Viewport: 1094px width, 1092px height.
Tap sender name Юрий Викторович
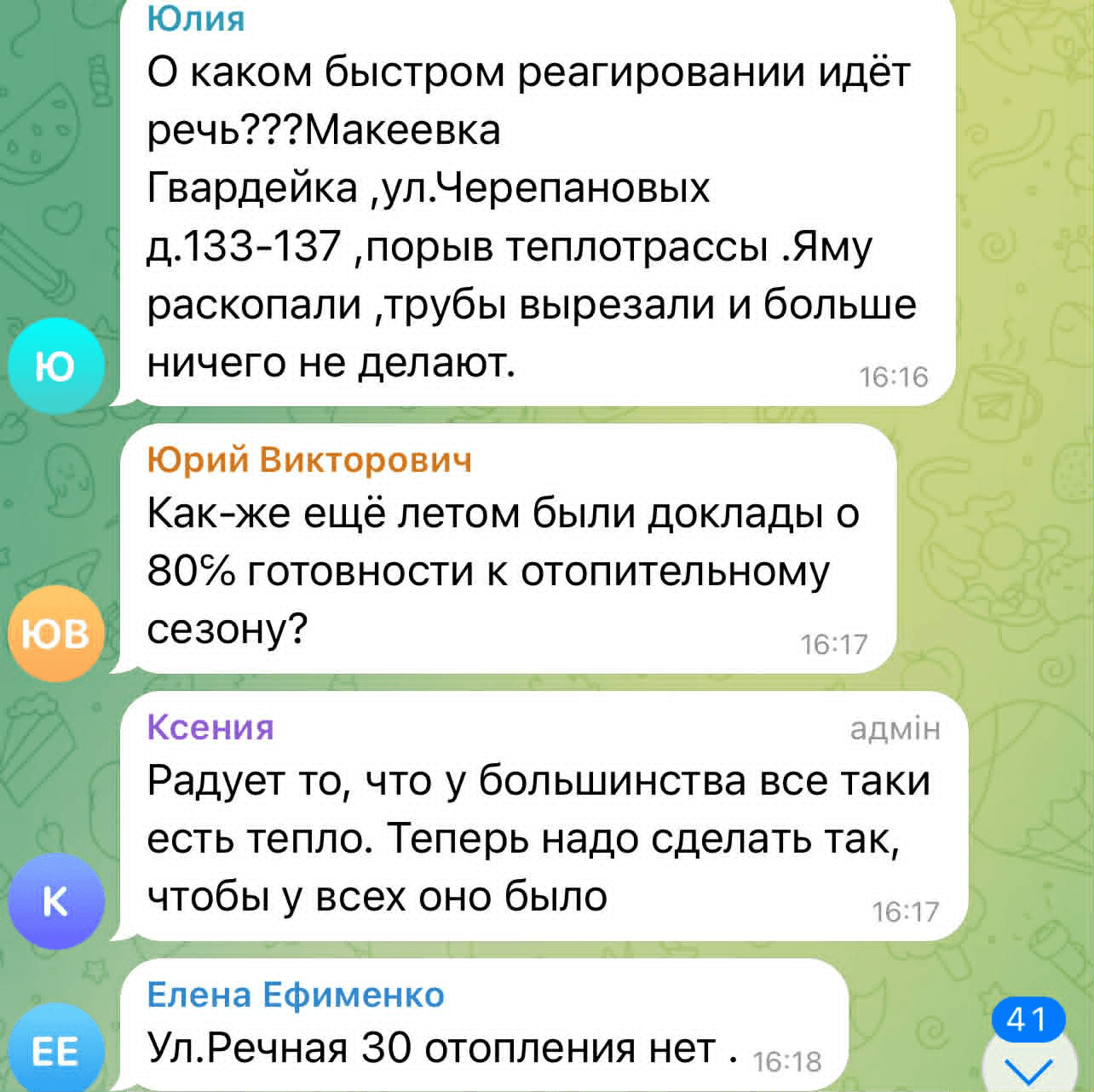click(309, 460)
